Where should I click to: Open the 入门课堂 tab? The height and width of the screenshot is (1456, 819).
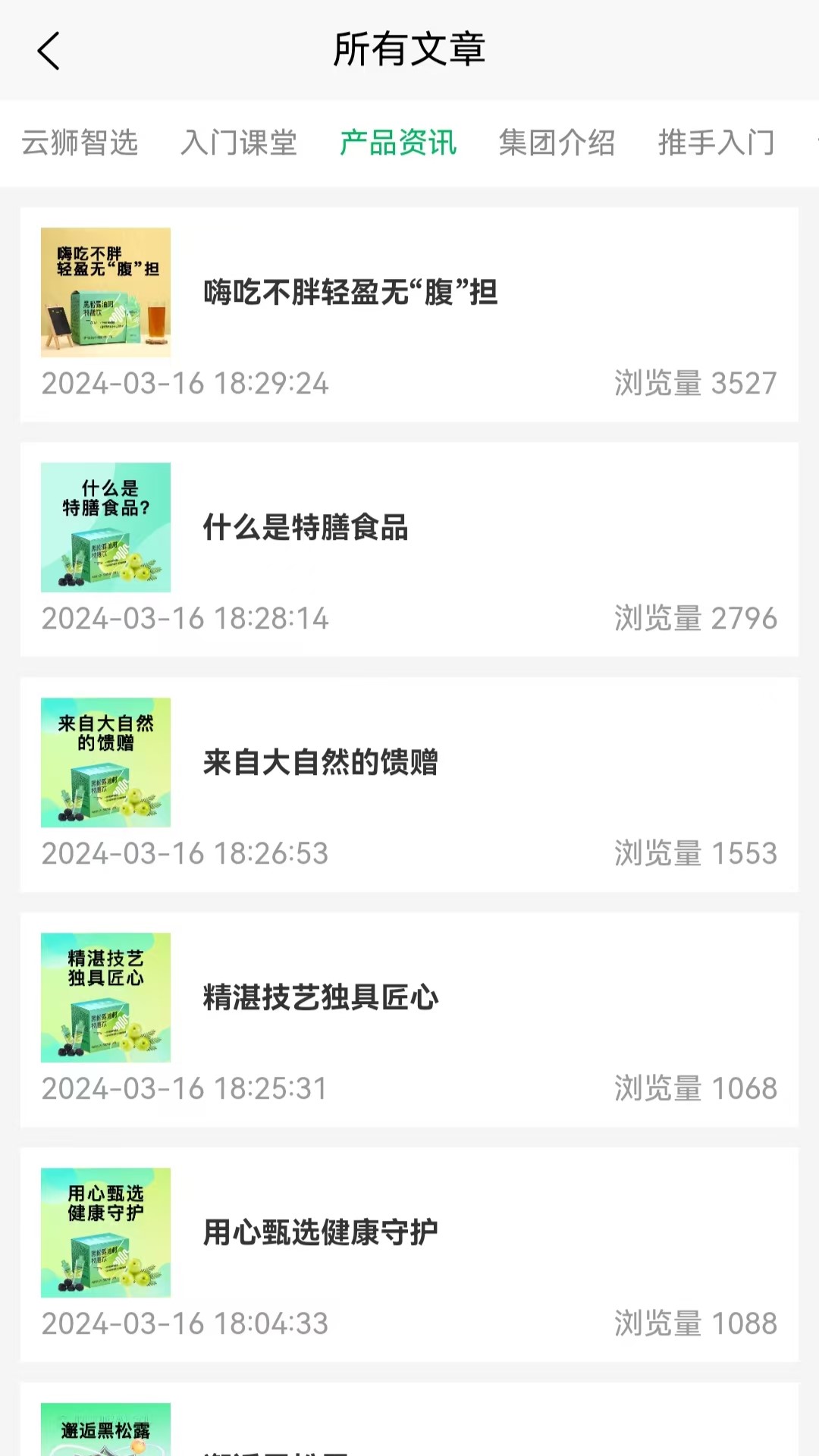coord(240,143)
